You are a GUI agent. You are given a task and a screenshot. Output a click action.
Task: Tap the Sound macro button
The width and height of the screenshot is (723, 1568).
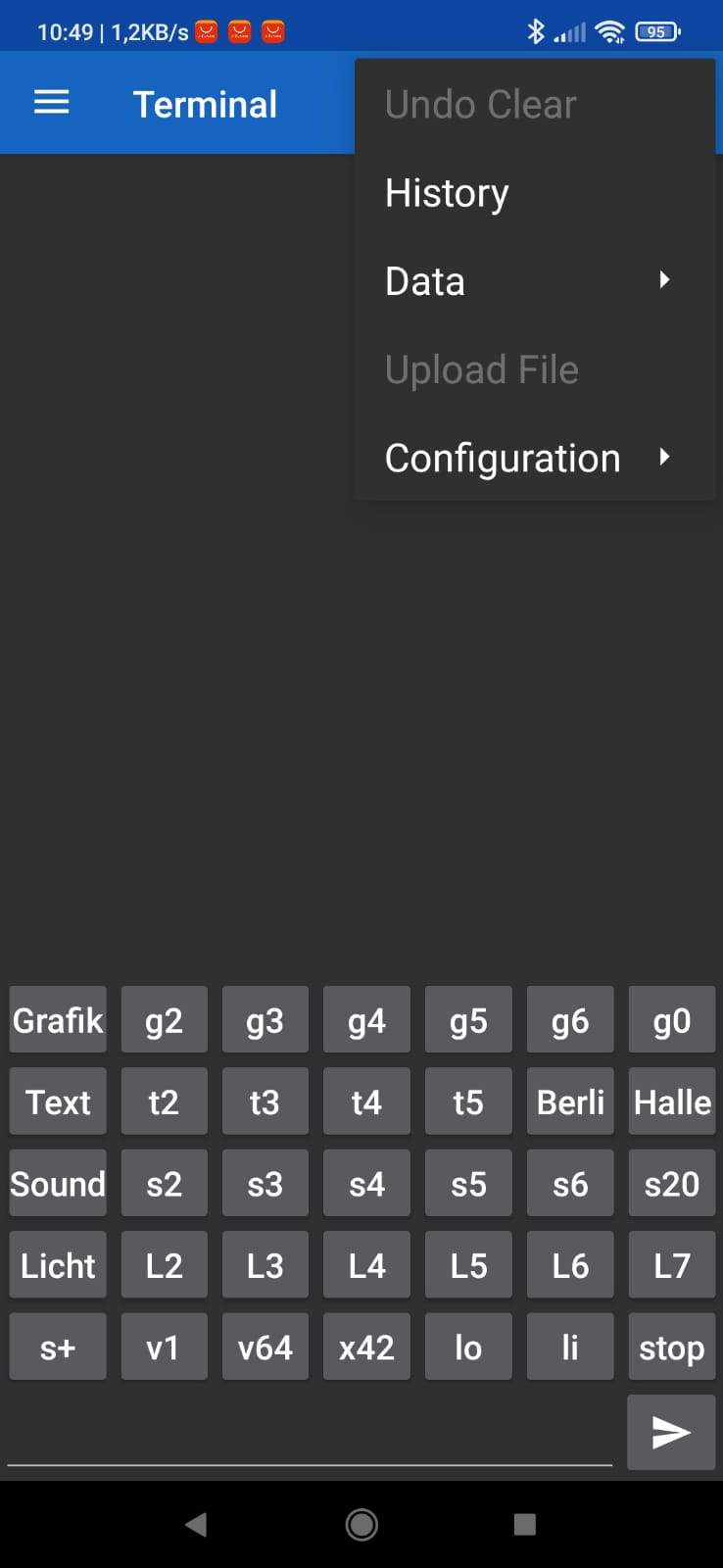coord(58,1184)
